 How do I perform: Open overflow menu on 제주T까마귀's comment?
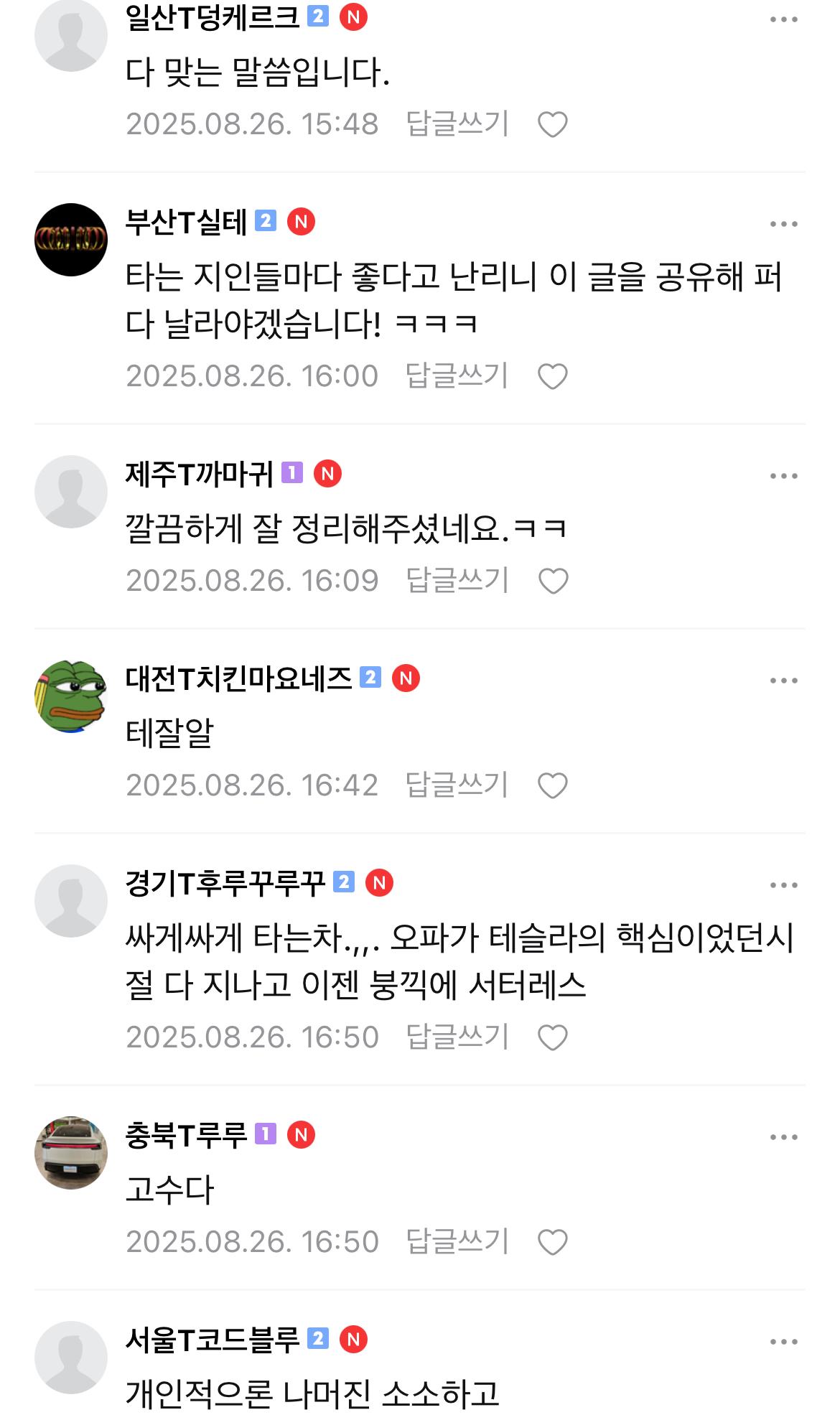[783, 476]
